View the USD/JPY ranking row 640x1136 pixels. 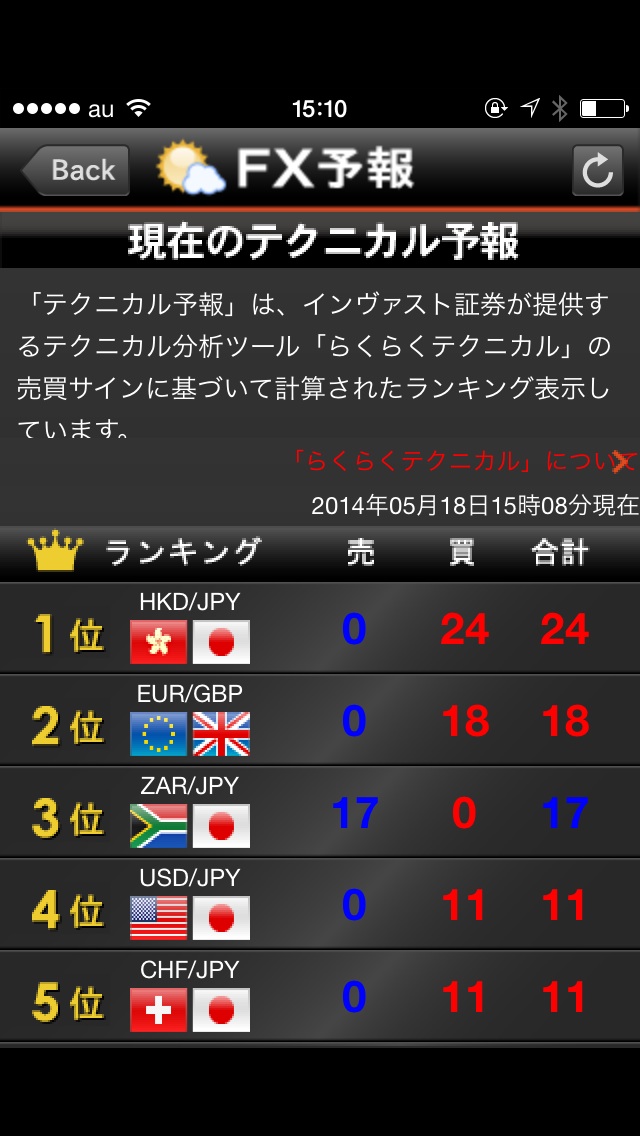point(320,905)
